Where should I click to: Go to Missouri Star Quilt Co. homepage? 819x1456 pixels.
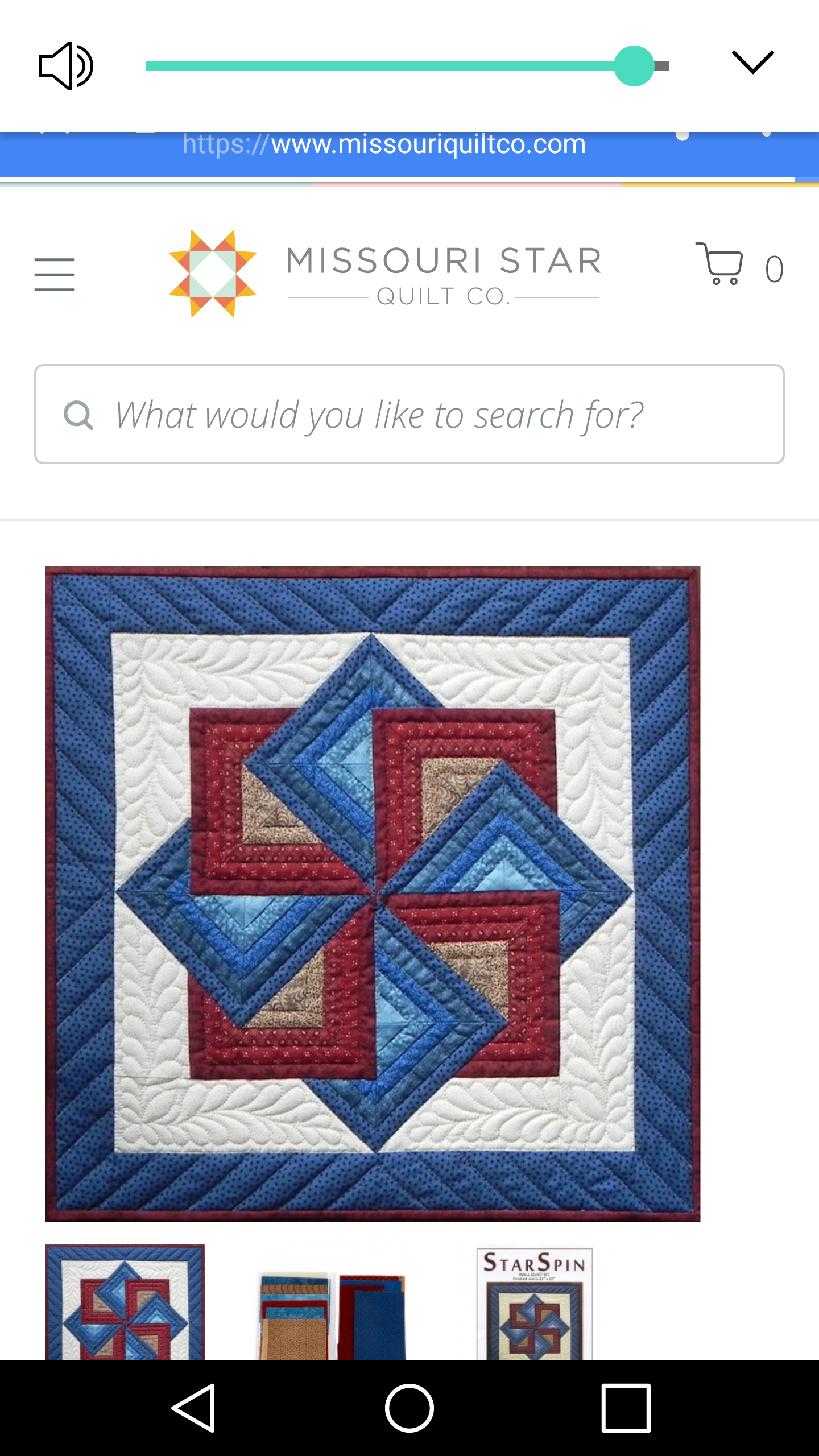coord(384,274)
